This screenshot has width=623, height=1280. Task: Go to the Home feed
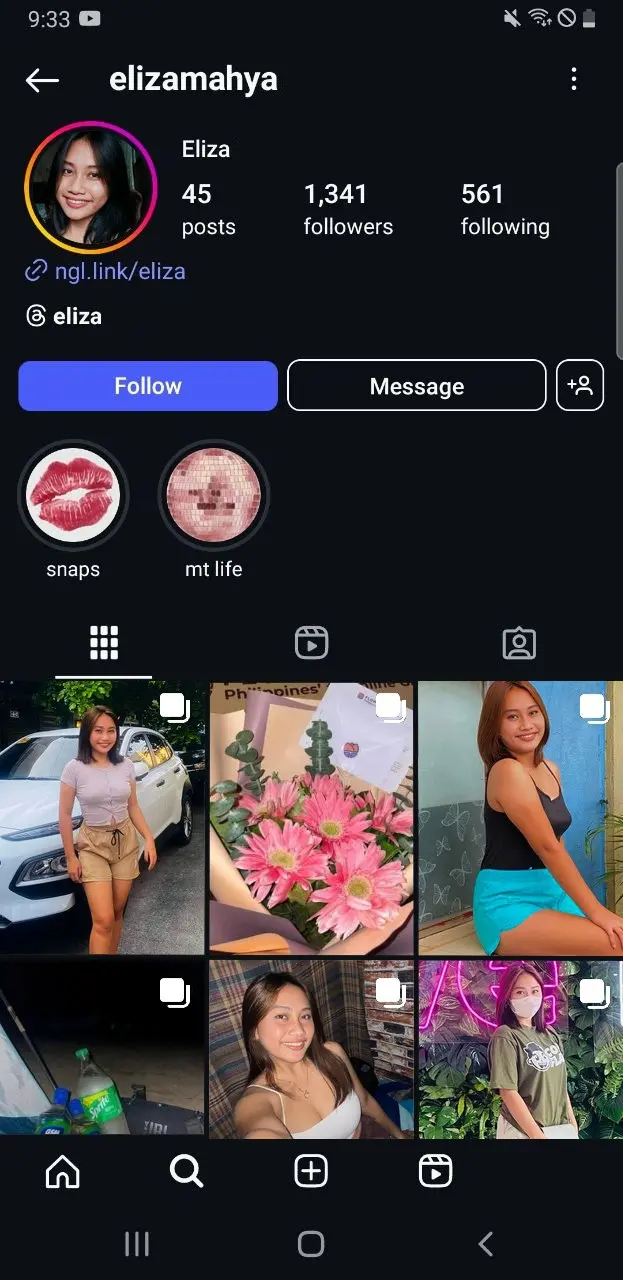pos(63,1171)
